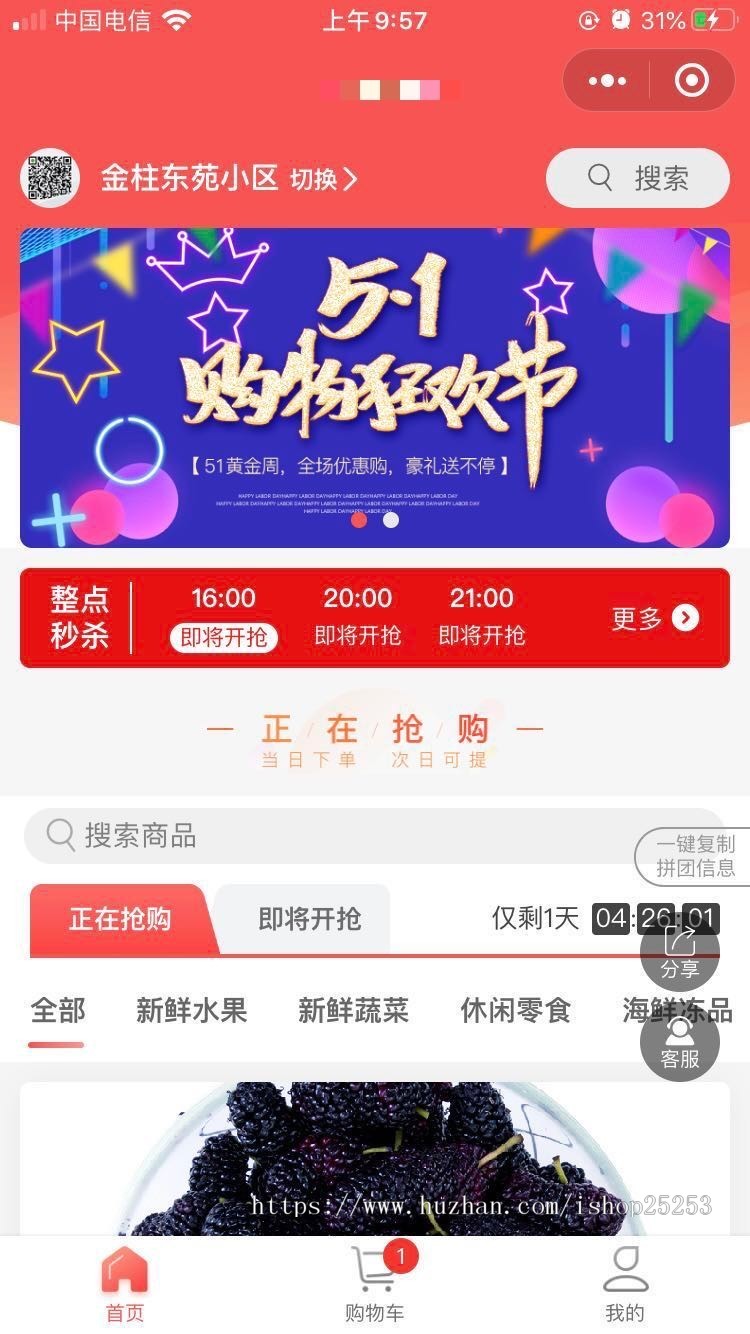Switch community from 金柱东苑小区
The height and width of the screenshot is (1334, 750).
click(323, 179)
